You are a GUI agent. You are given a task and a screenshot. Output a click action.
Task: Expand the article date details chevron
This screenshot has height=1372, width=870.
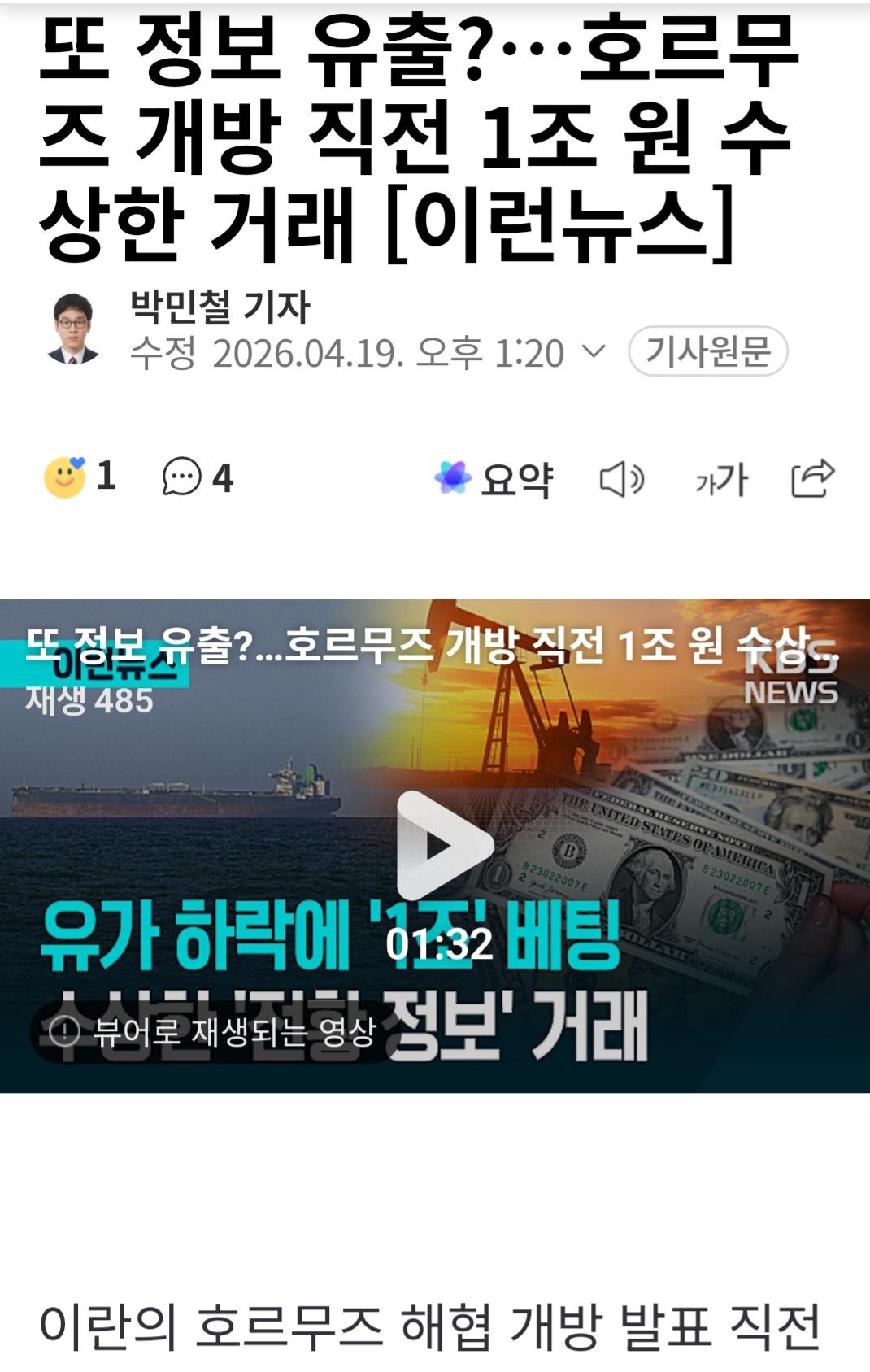[x=594, y=351]
